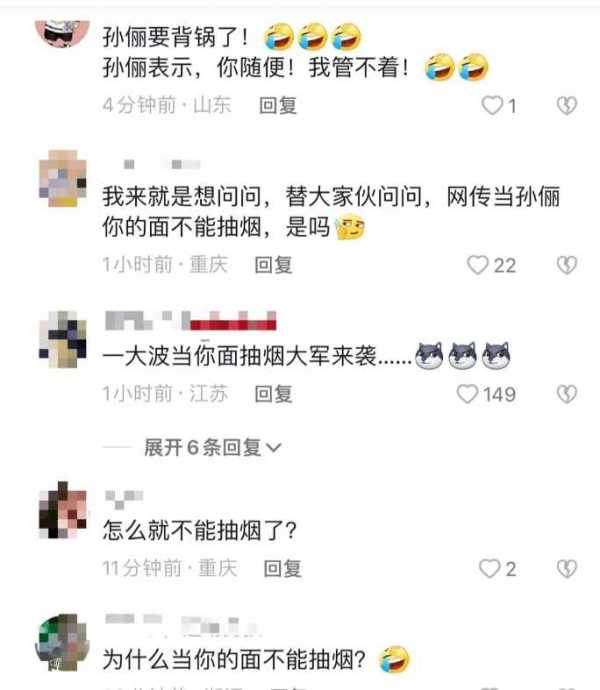The image size is (600, 690).
Task: Expand 展开6条回复 to show the replies
Action: (212, 448)
